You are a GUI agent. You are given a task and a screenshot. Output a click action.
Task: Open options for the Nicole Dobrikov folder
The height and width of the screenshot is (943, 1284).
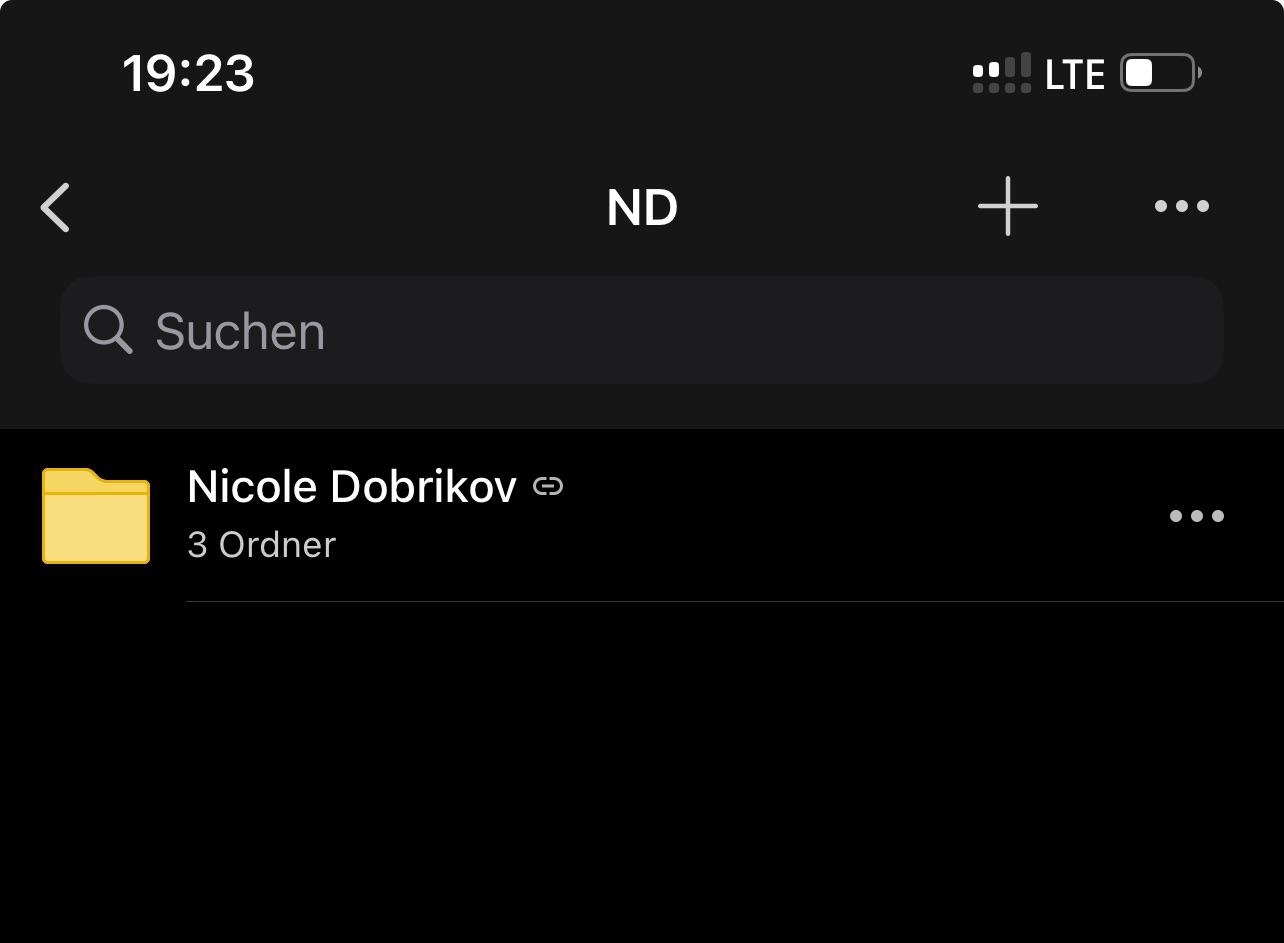1196,516
